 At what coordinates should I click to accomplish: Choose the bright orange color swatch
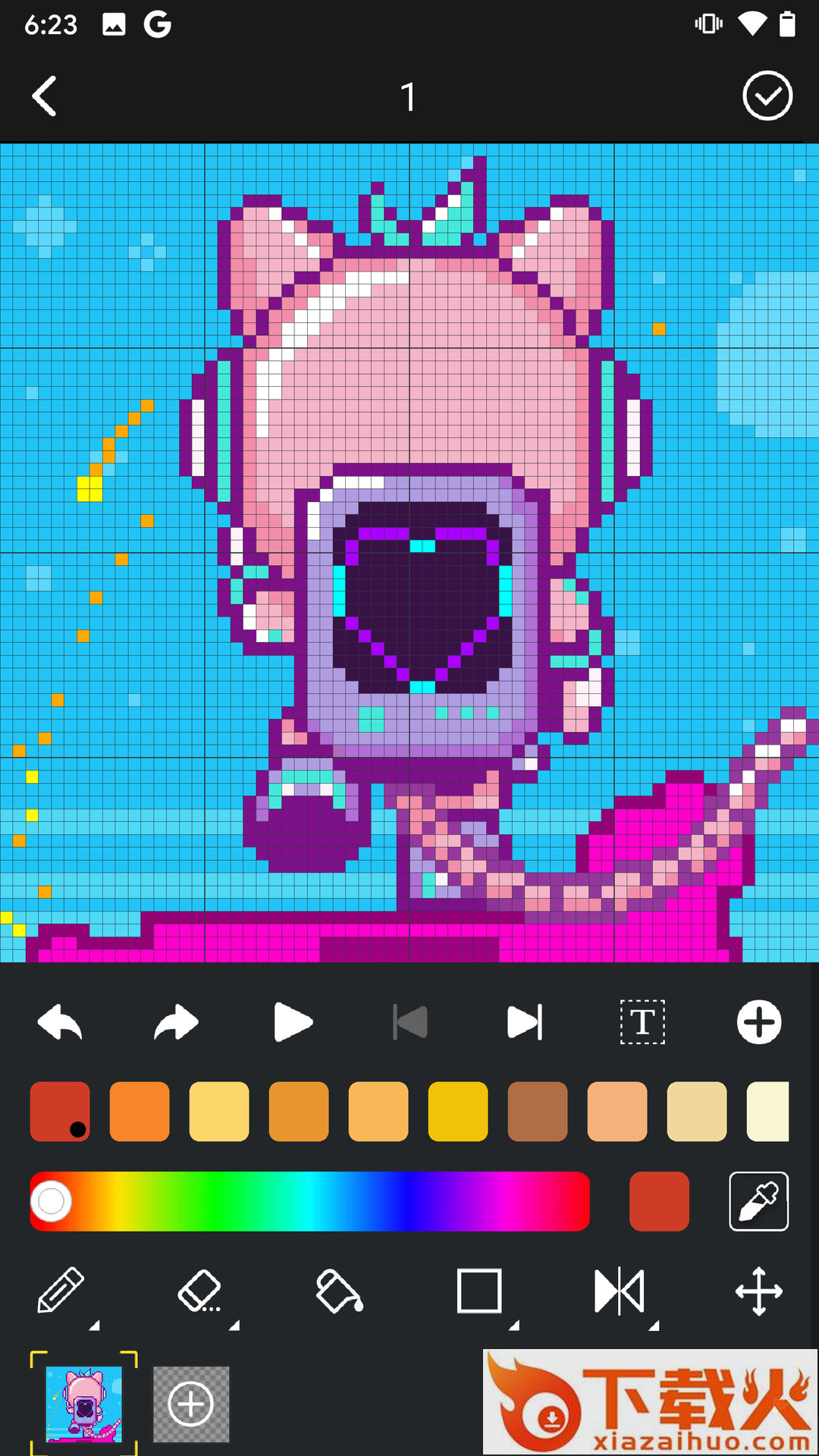(140, 1112)
